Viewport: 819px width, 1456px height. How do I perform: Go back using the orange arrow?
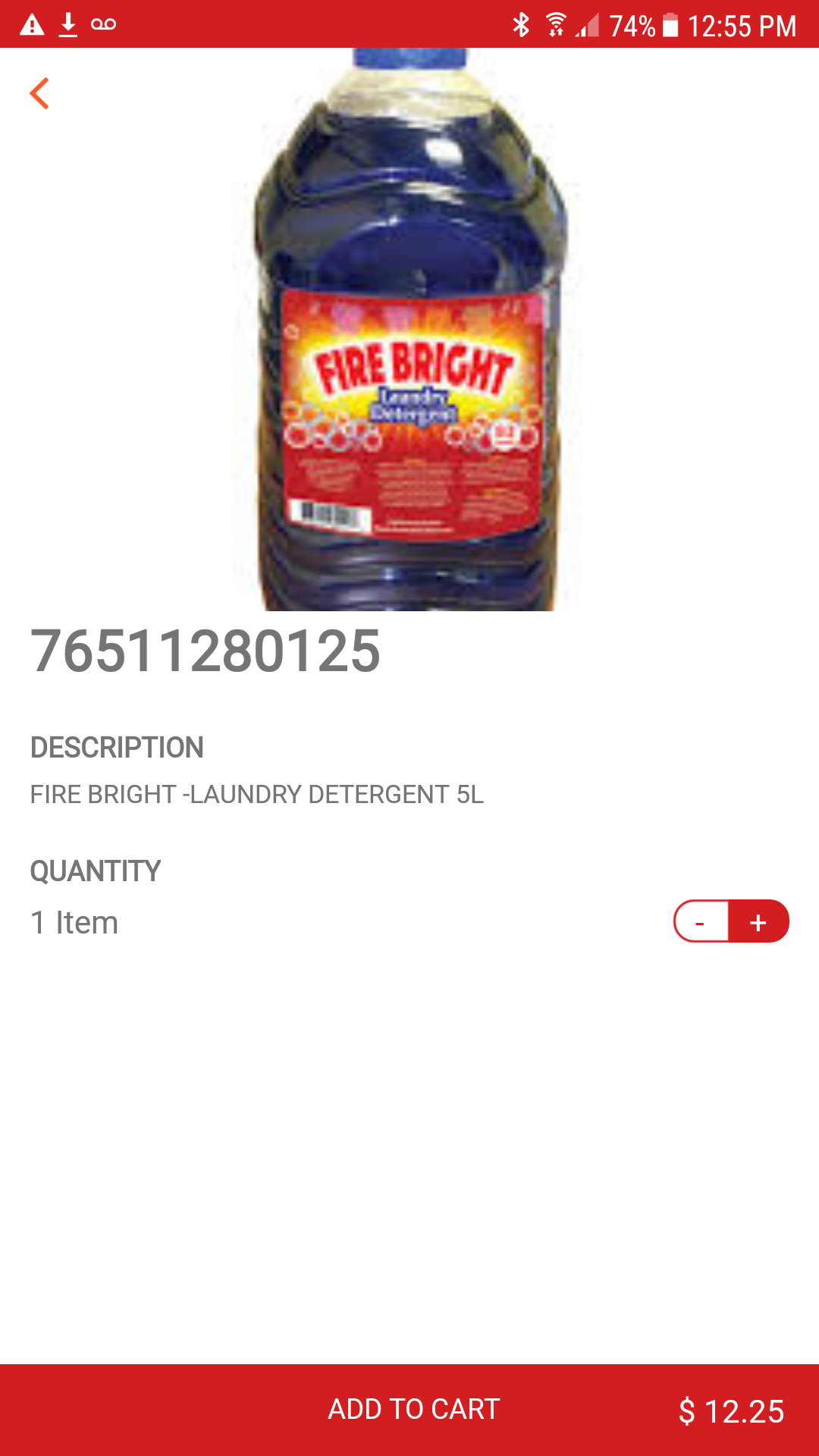click(39, 93)
